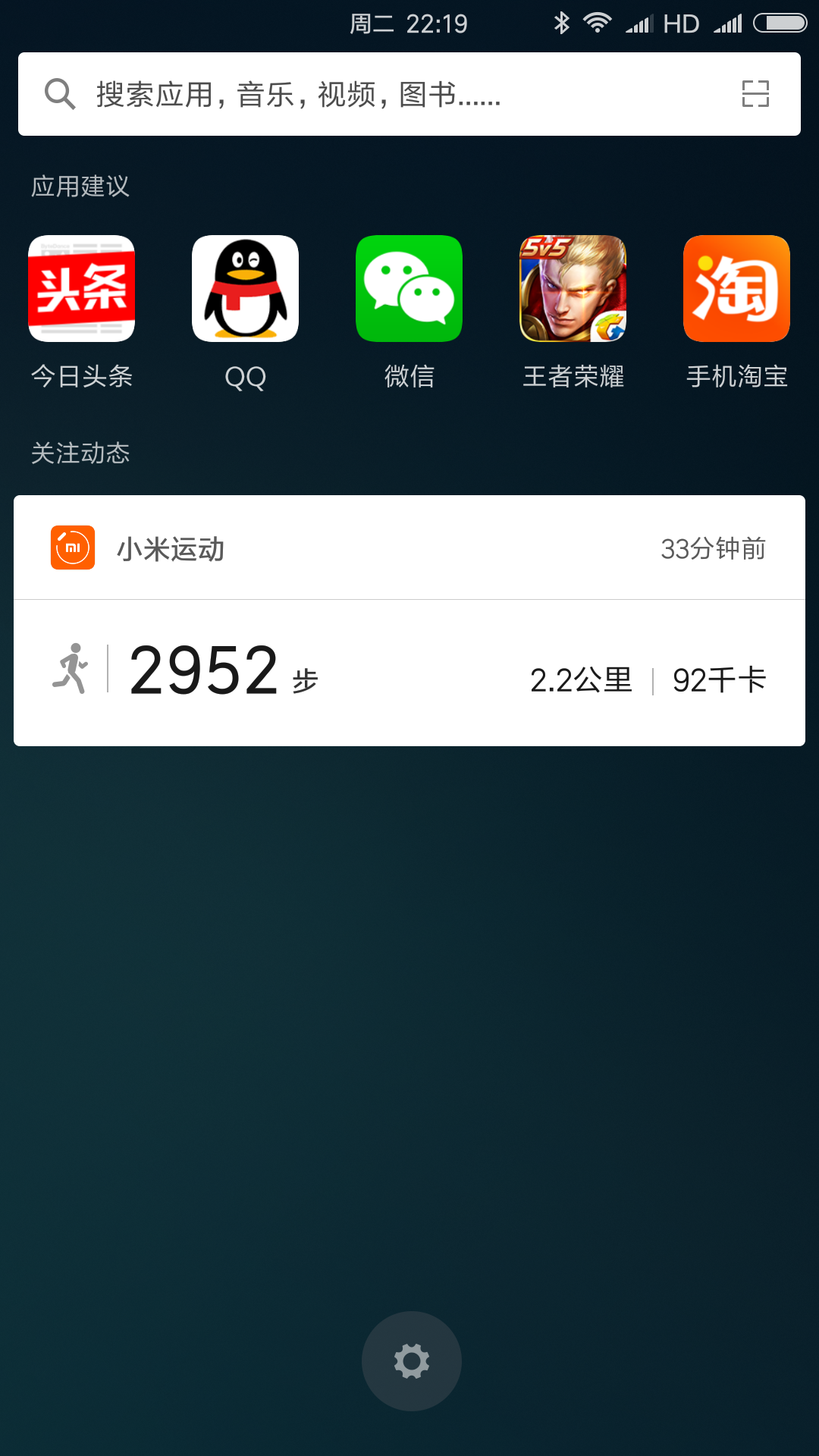Open the scan icon in search bar
Screen dimensions: 819x1456
pos(755,94)
